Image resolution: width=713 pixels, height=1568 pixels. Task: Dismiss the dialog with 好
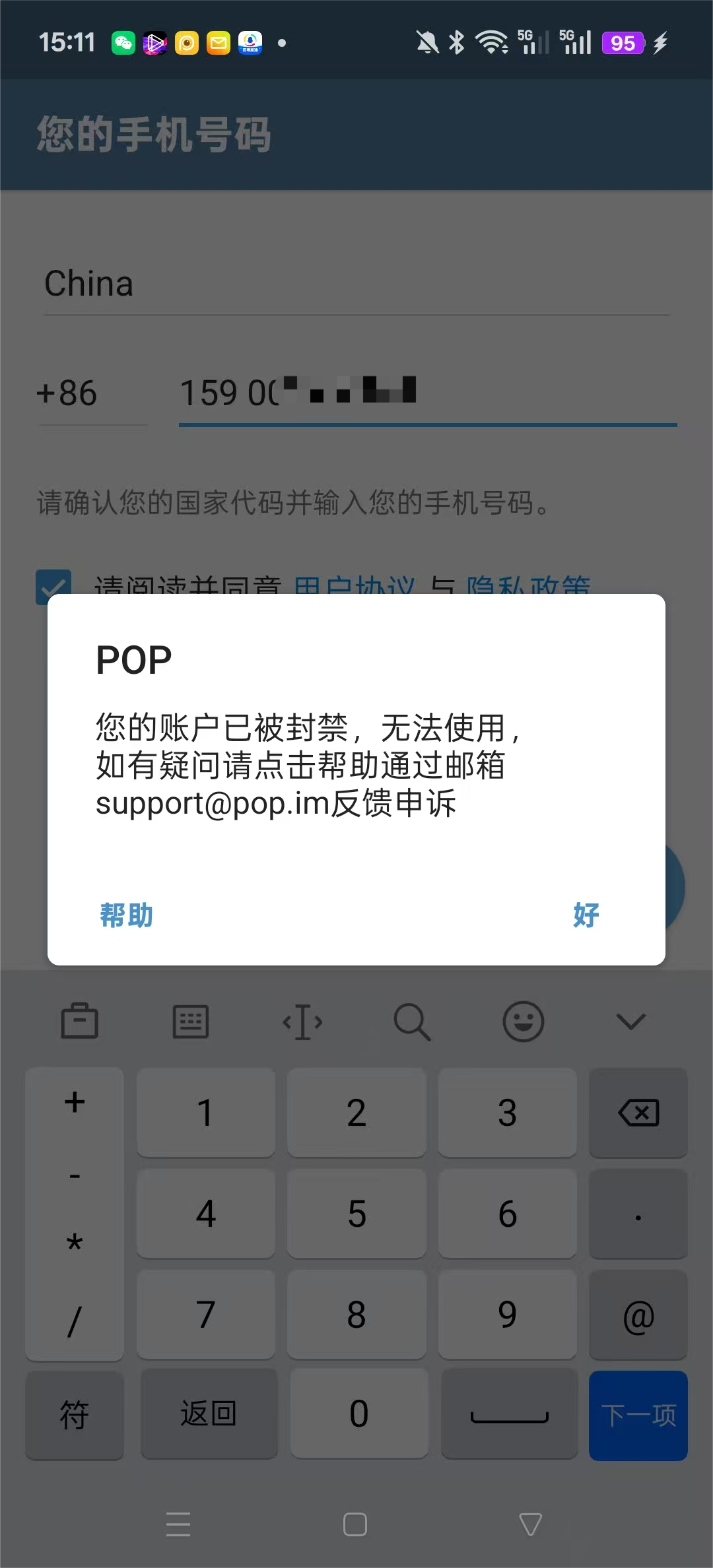pos(586,915)
